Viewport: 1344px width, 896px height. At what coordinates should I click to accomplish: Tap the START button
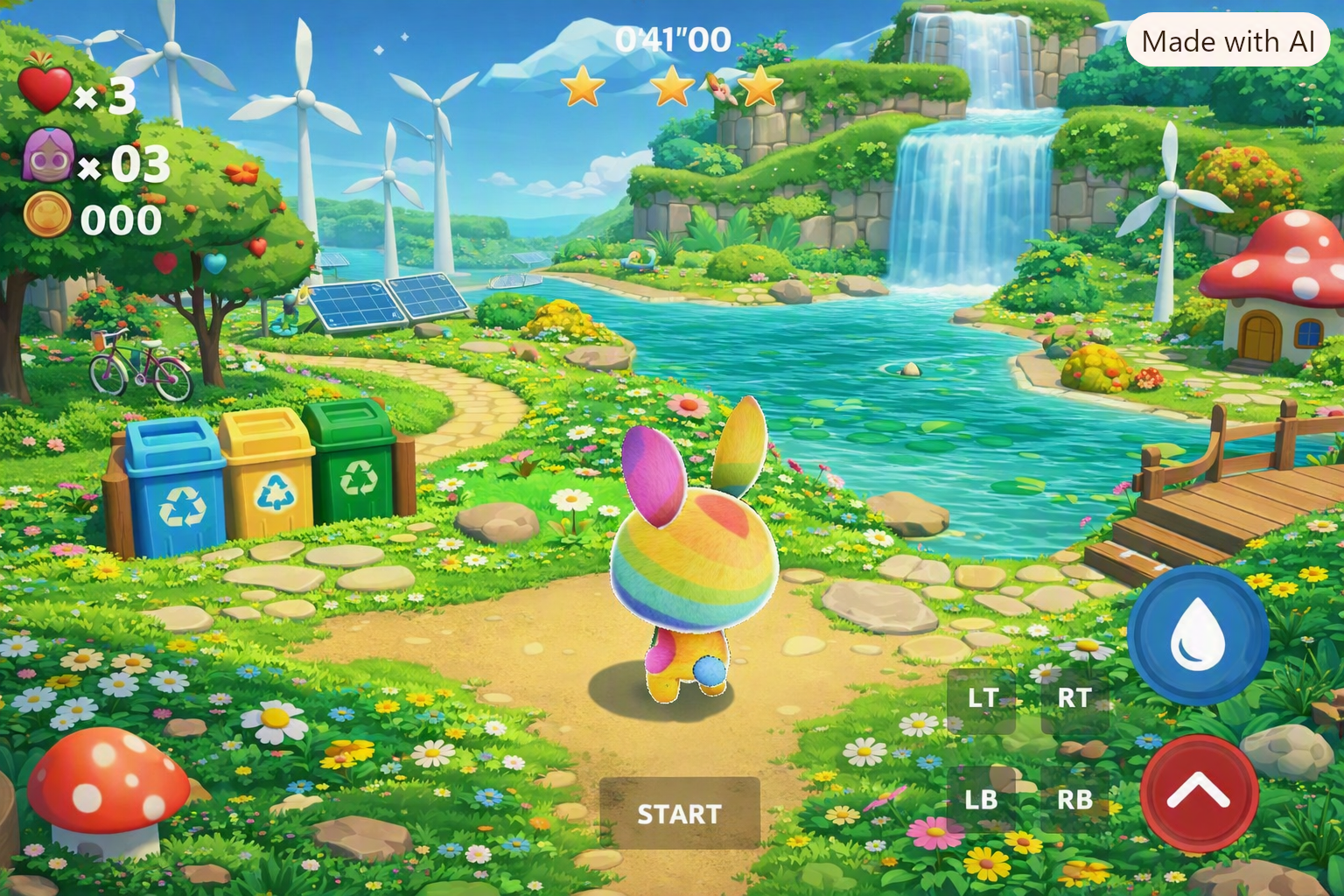coord(680,813)
